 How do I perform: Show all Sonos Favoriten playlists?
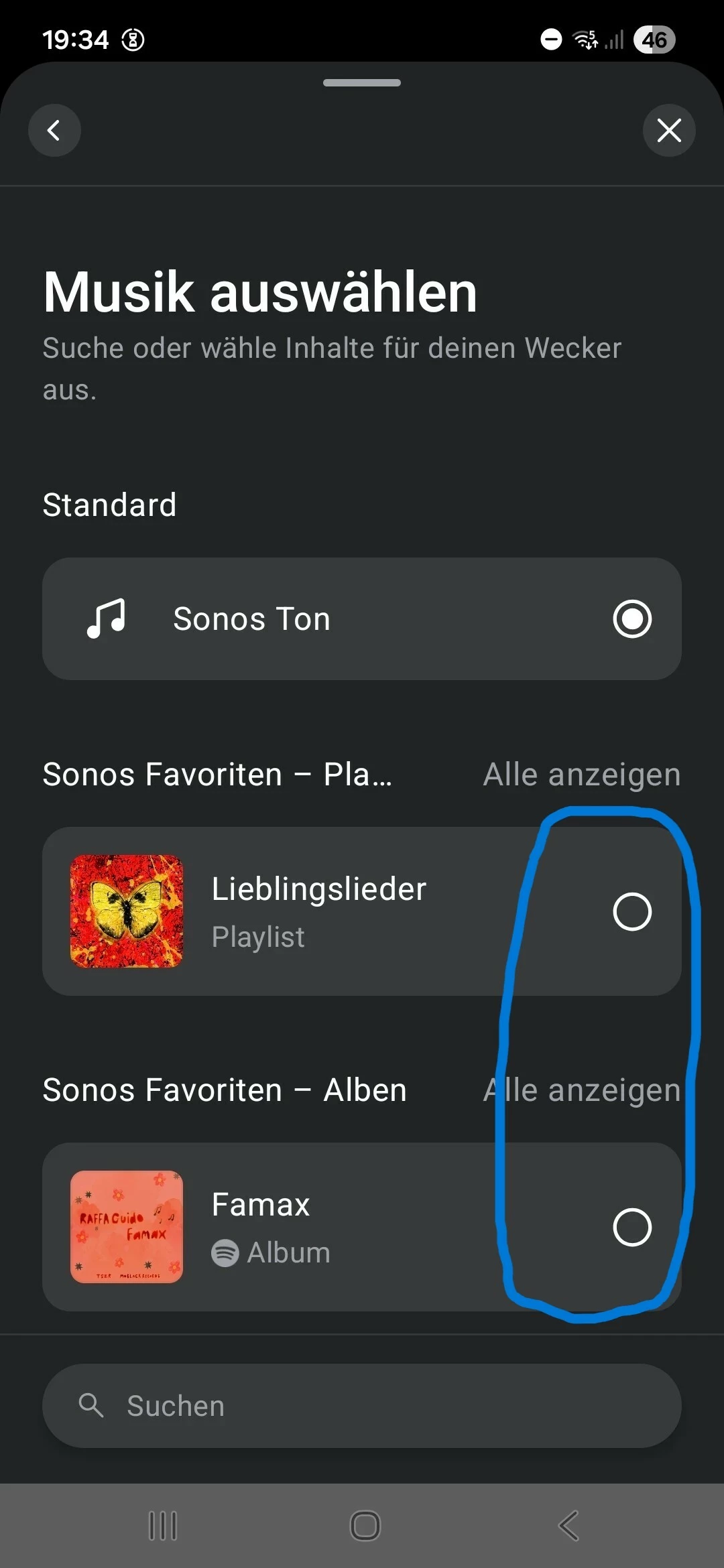581,775
